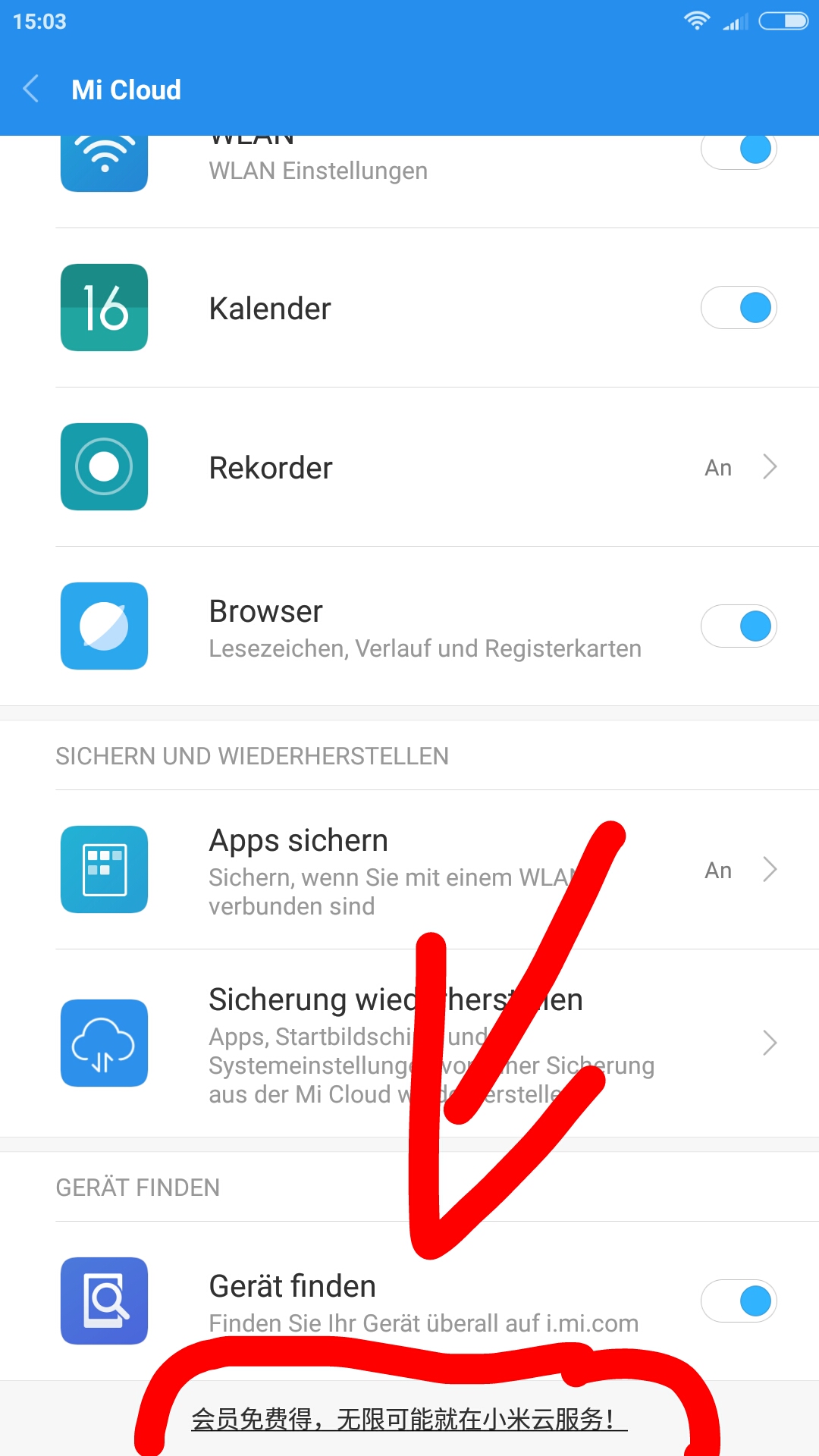Open Apps sichern backup settings
819x1456 pixels.
pyautogui.click(x=409, y=869)
